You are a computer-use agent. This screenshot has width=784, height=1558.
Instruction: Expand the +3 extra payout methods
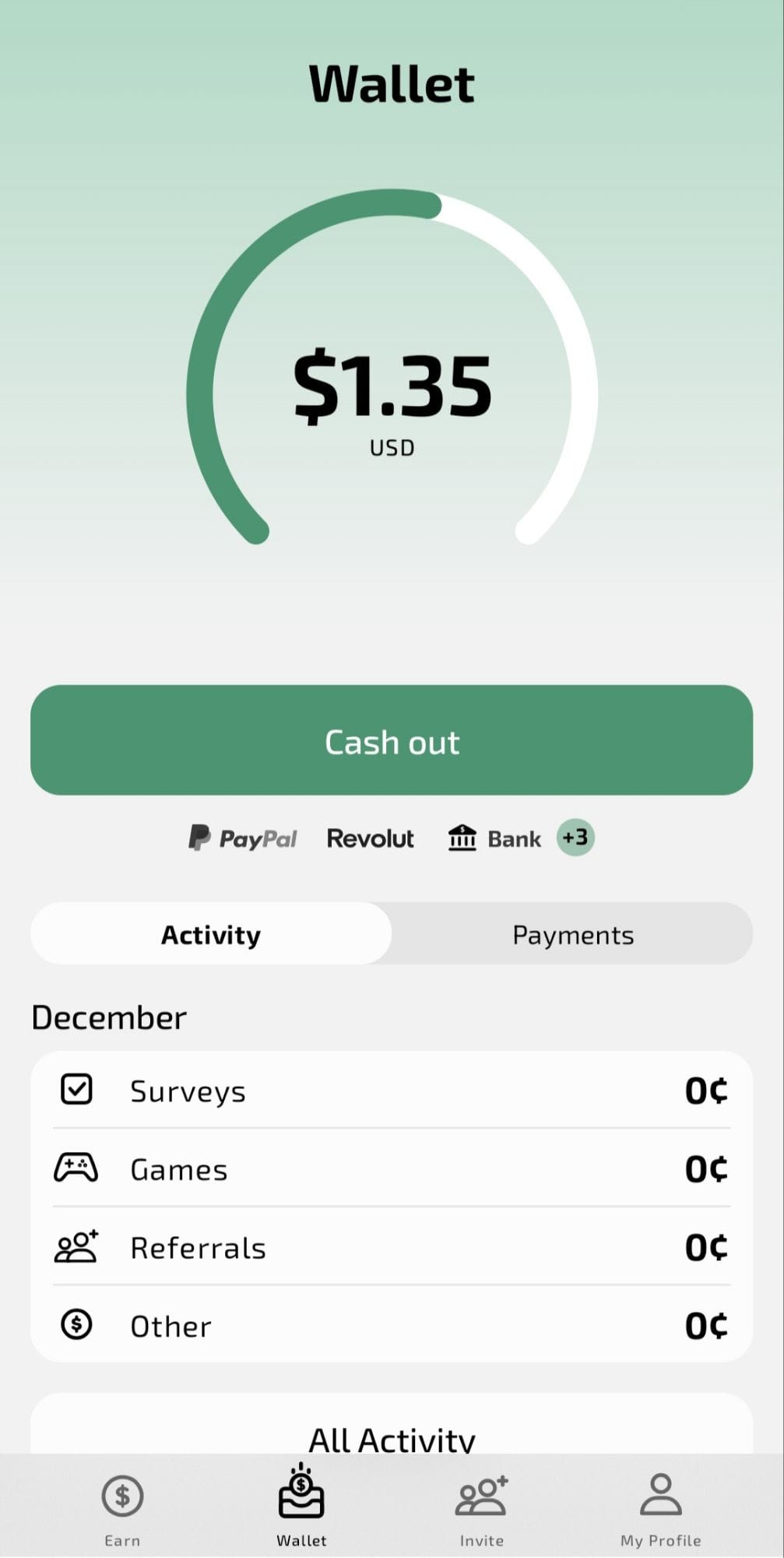575,837
